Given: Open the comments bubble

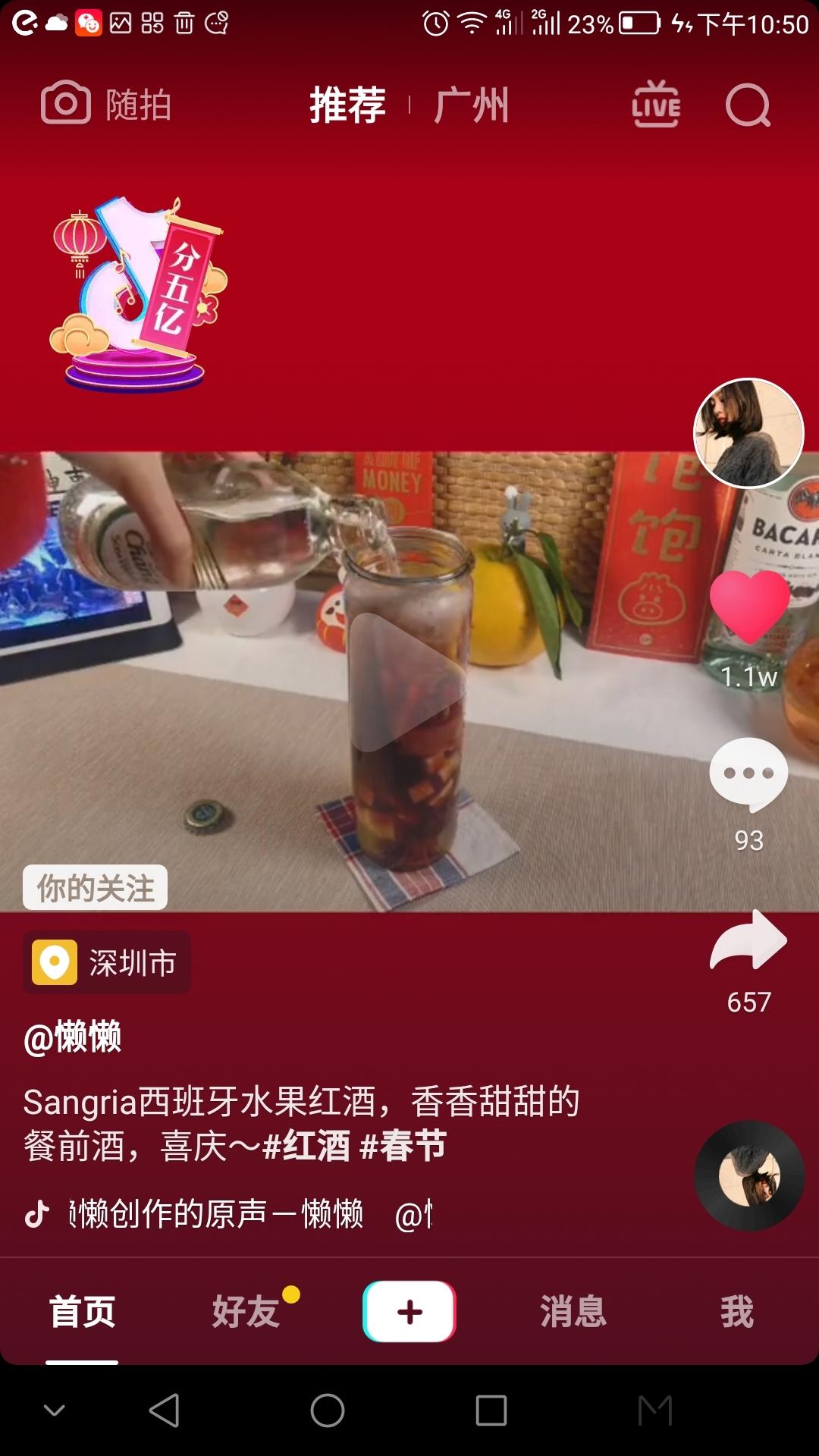Looking at the screenshot, I should point(748,773).
